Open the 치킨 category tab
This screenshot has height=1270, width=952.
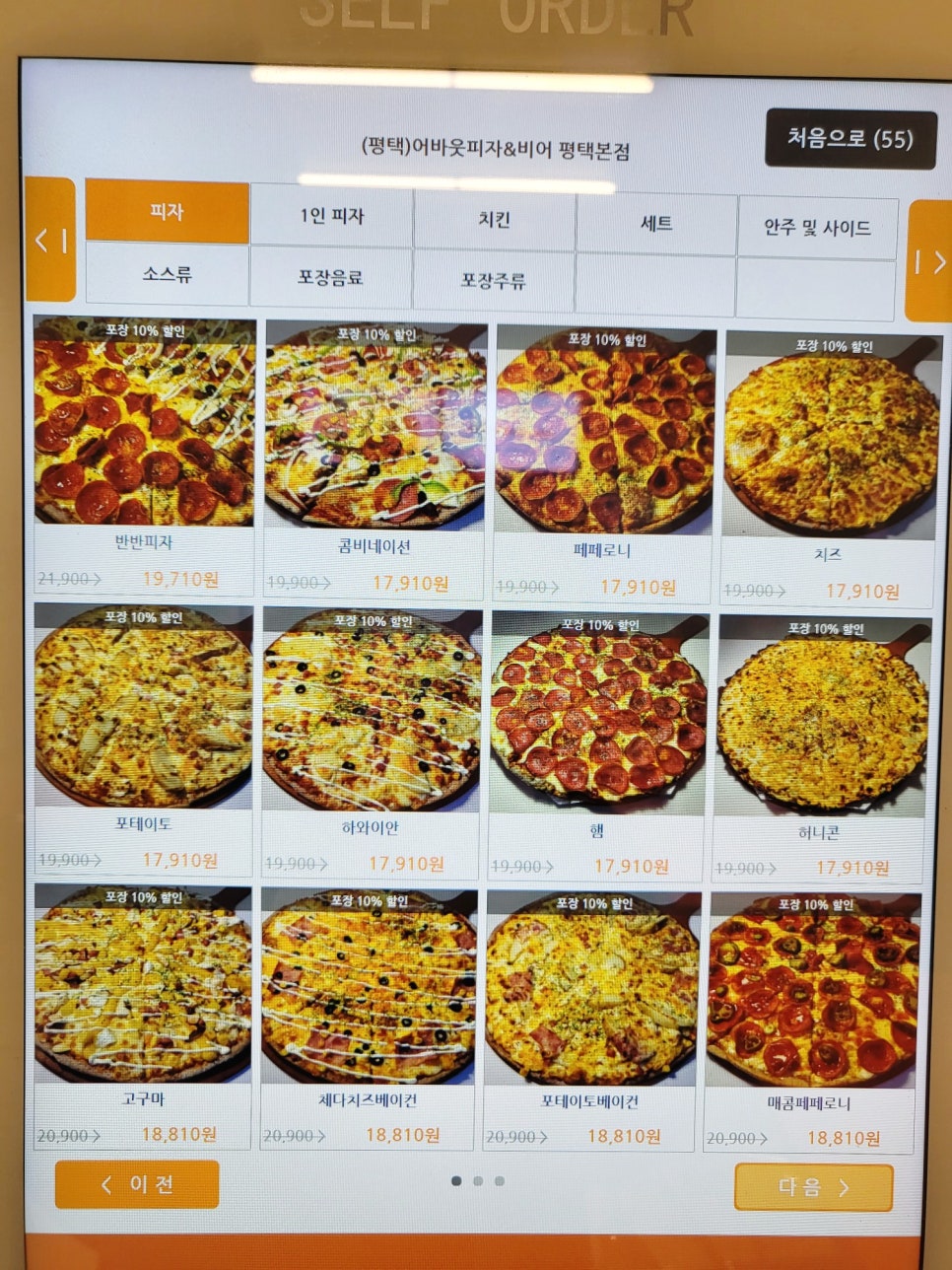point(494,220)
